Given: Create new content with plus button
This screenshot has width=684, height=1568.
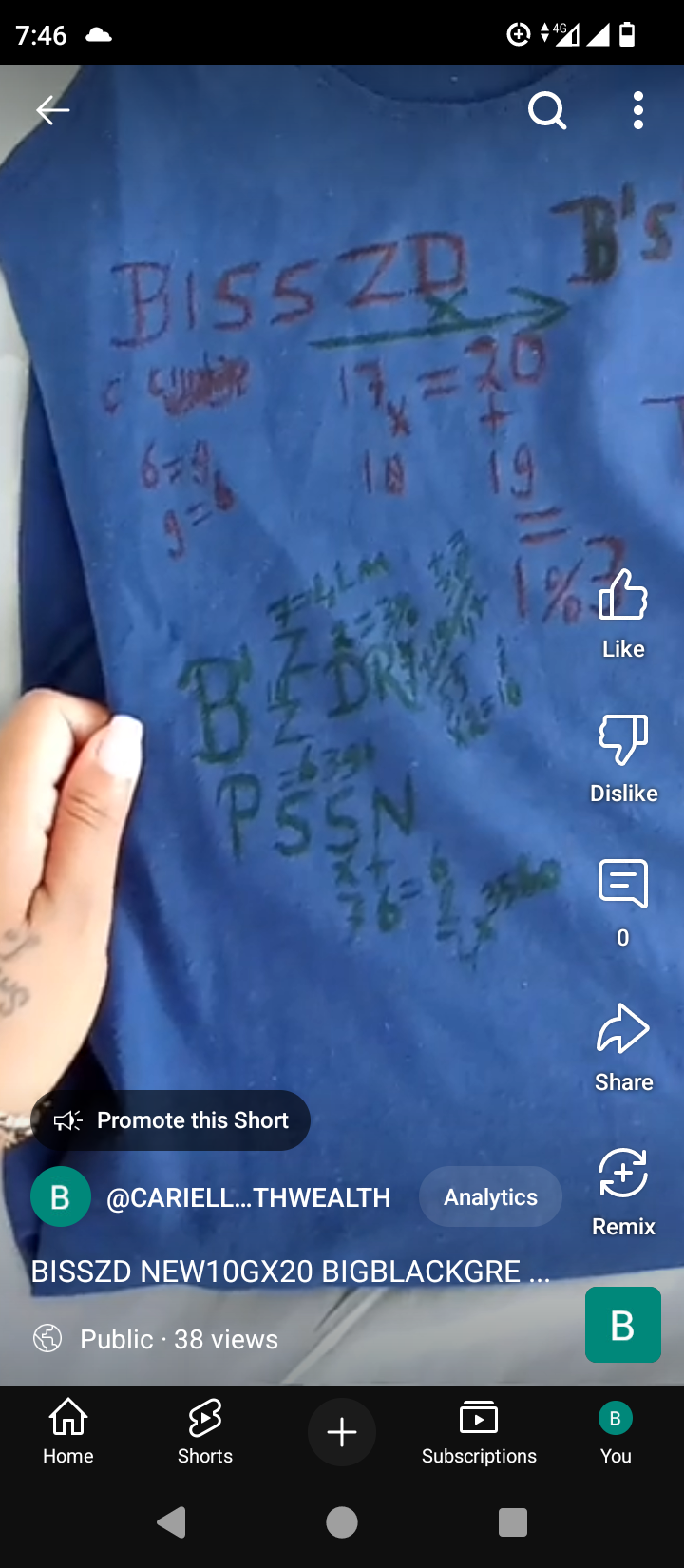Looking at the screenshot, I should tap(342, 1432).
